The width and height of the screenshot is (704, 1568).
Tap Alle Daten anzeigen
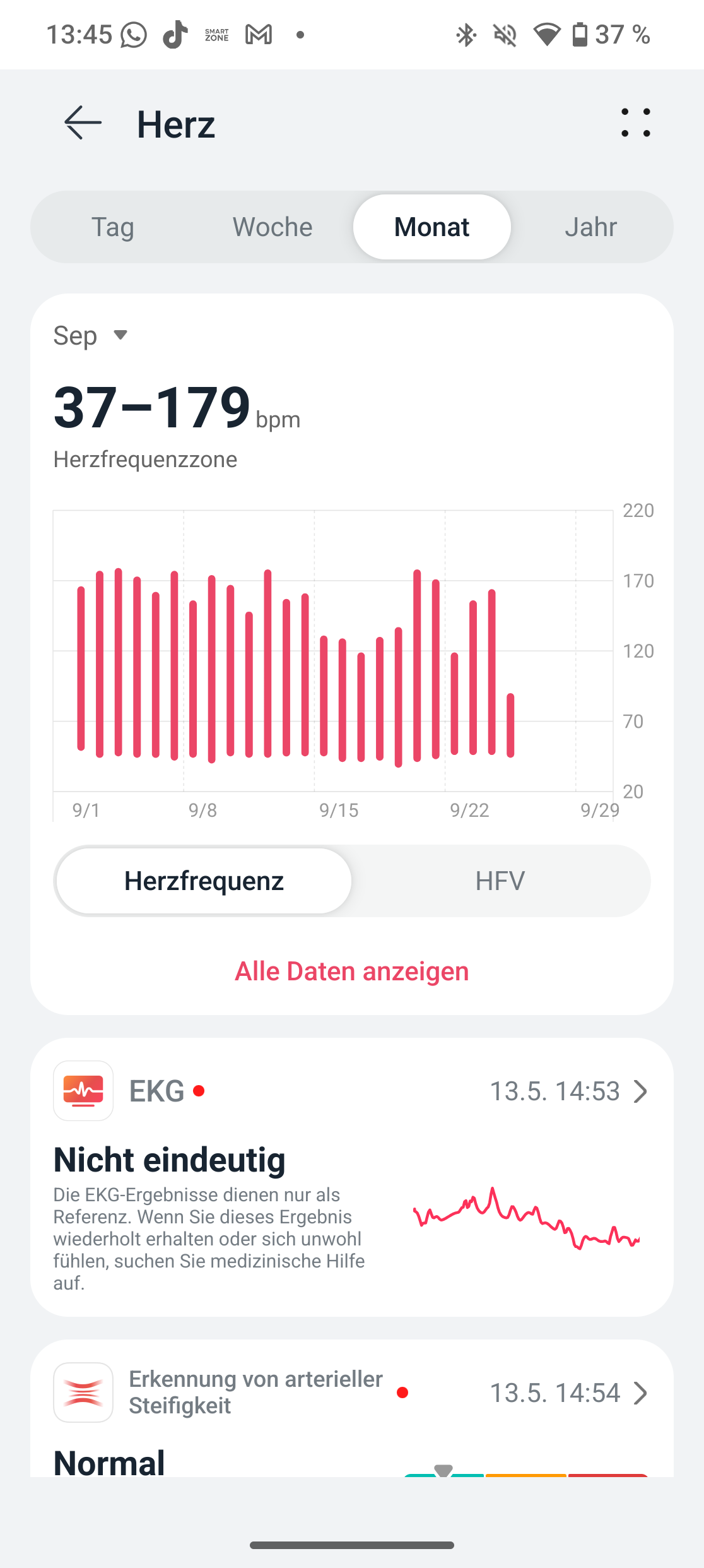click(352, 971)
